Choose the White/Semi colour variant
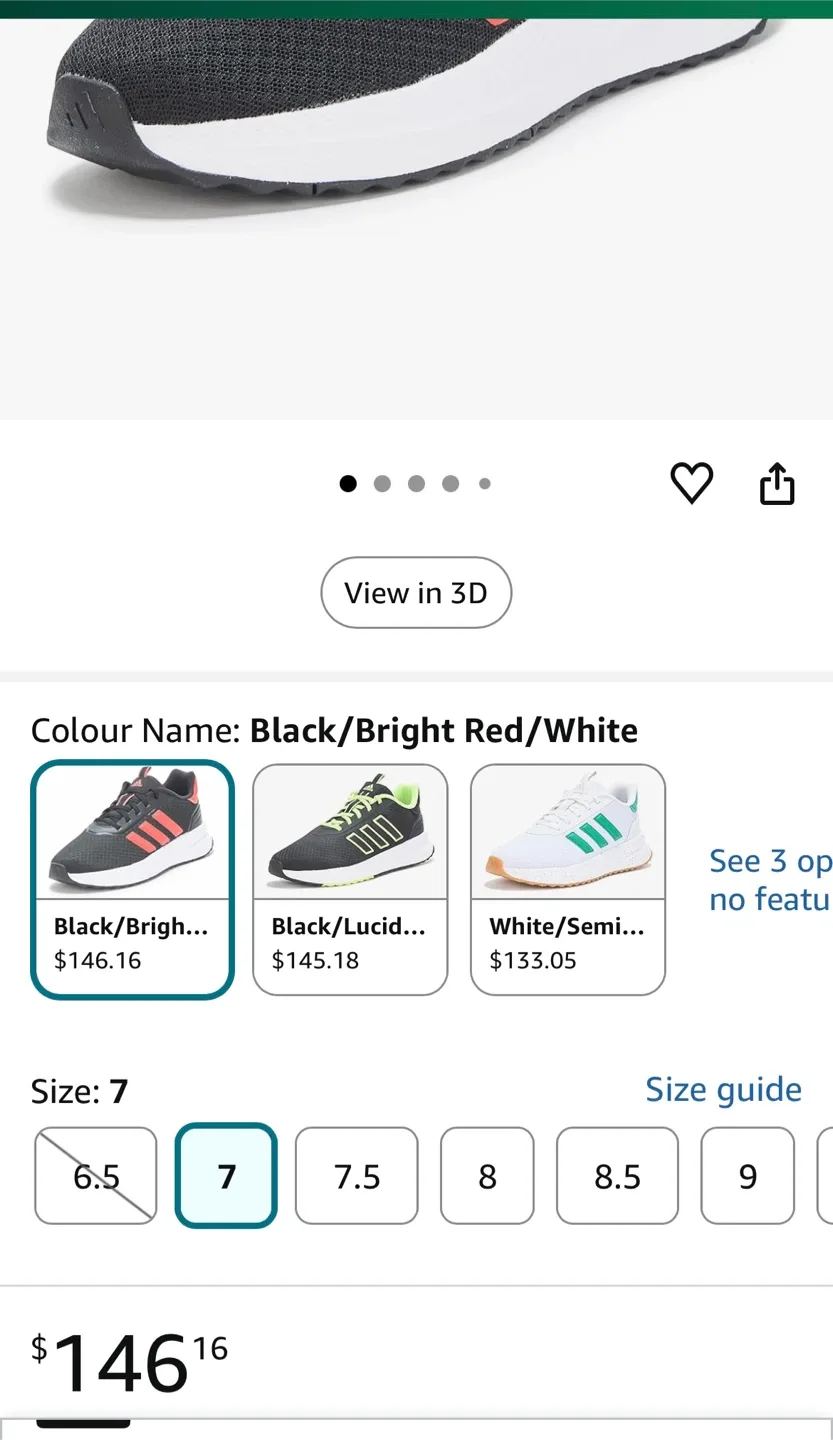 pyautogui.click(x=567, y=880)
